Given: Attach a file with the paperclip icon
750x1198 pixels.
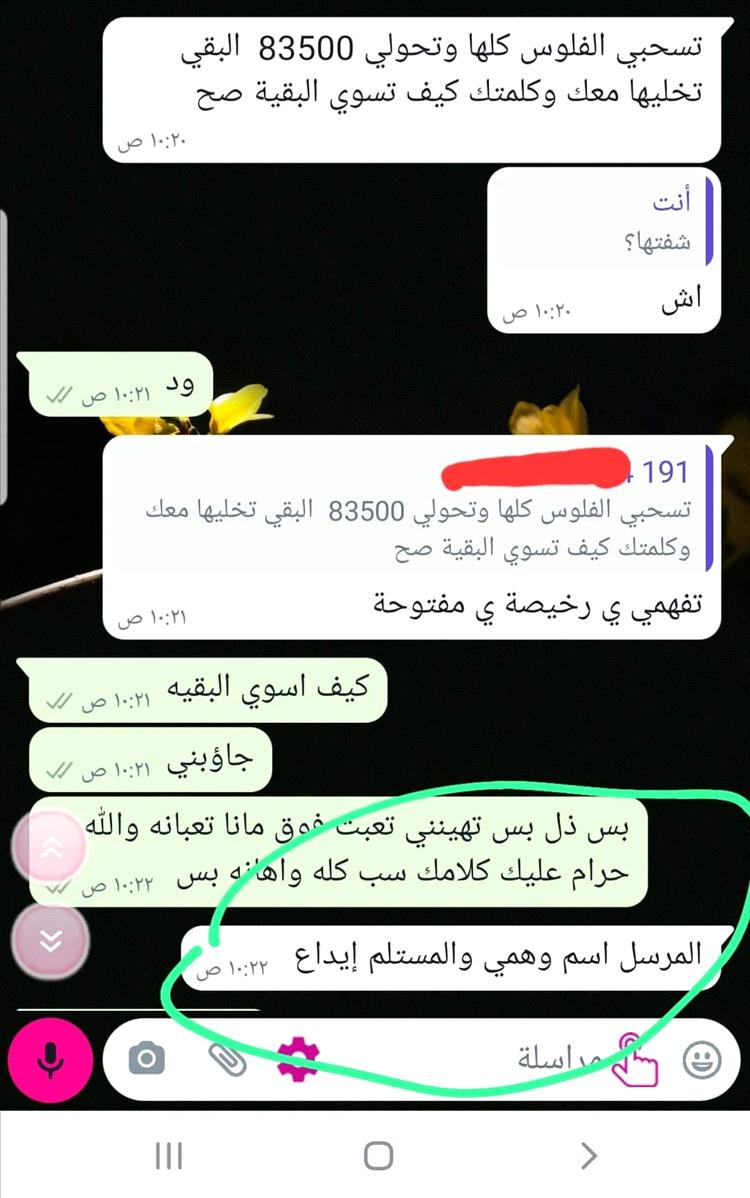Looking at the screenshot, I should point(227,1060).
